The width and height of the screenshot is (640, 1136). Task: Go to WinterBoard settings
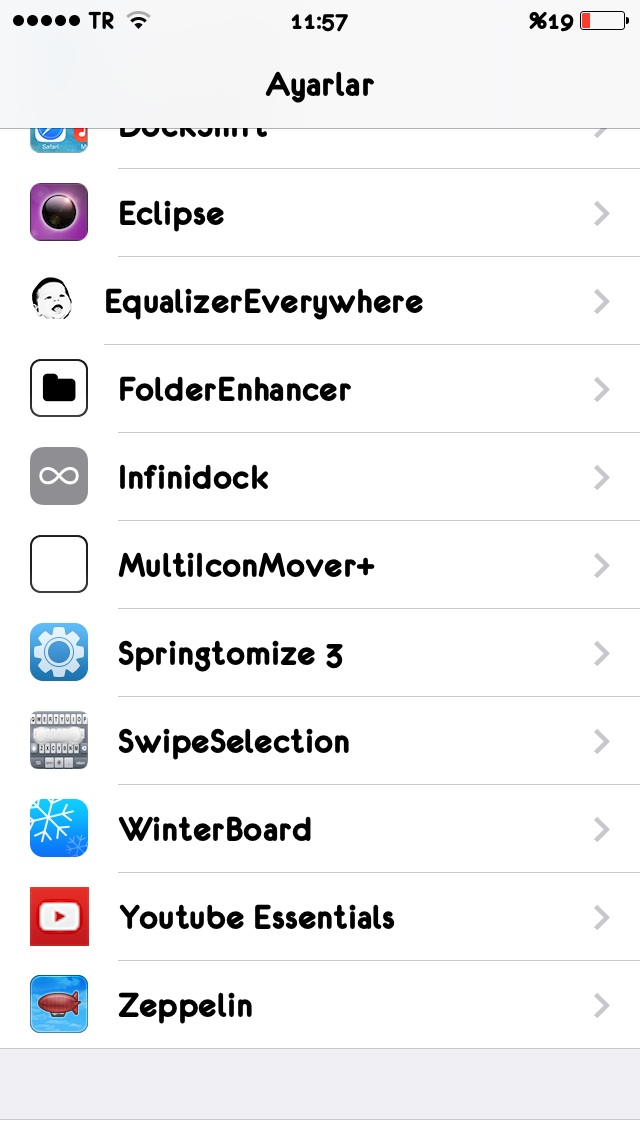(x=320, y=829)
